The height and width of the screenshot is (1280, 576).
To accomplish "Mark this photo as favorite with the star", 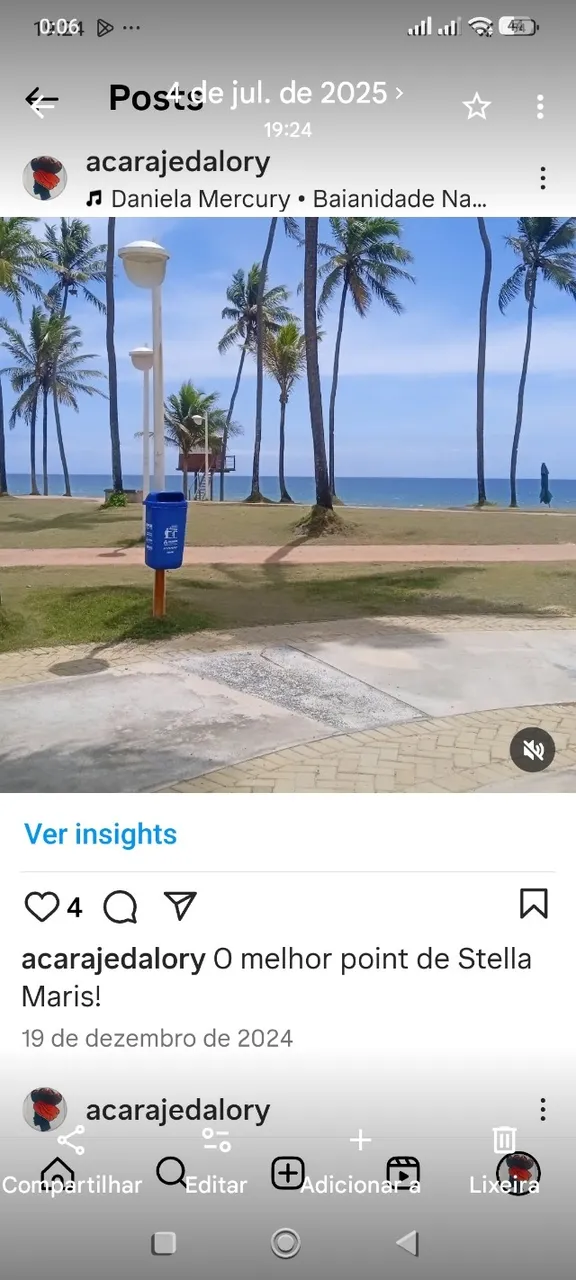I will (477, 107).
